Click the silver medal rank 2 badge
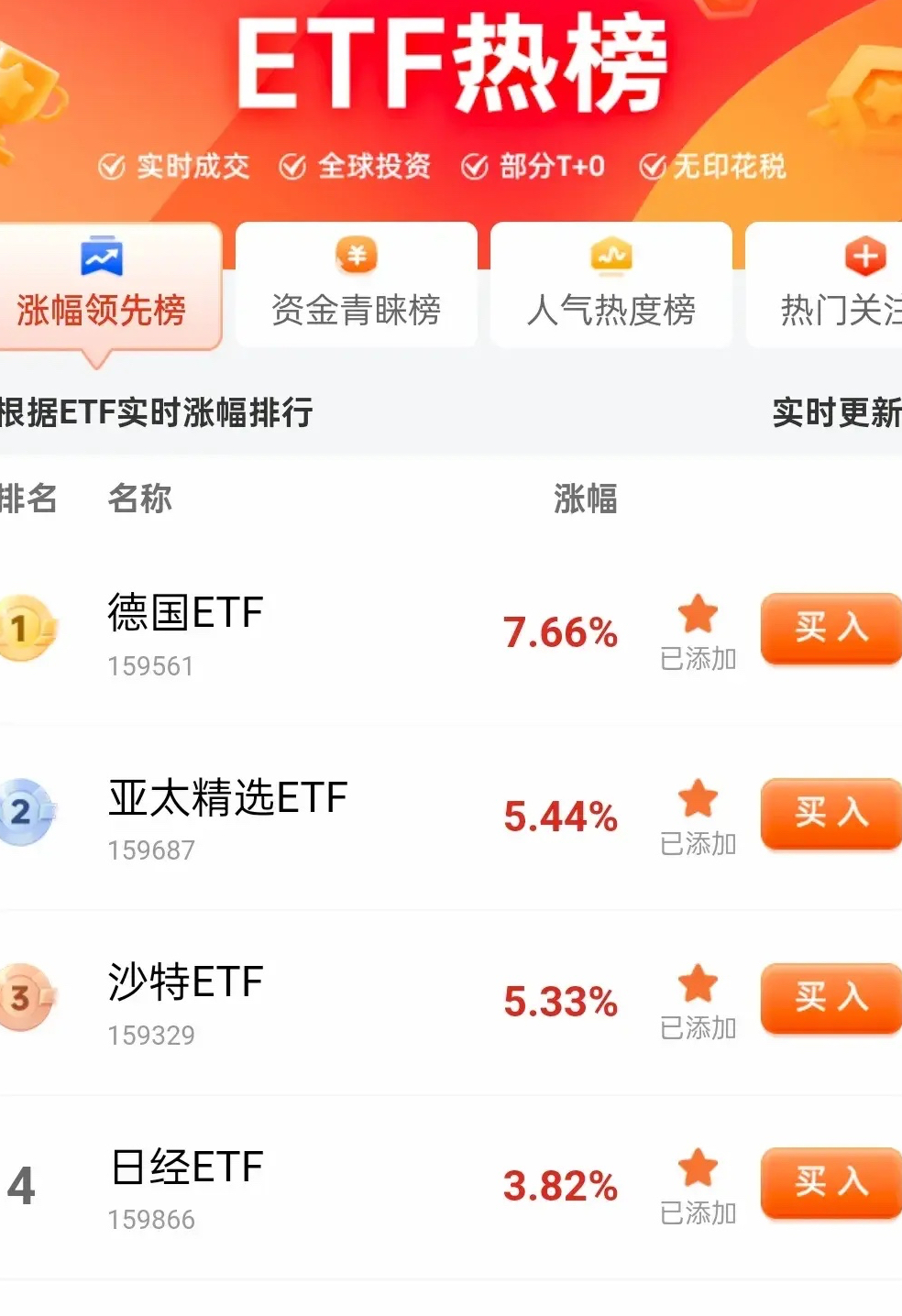Viewport: 902px width, 1316px height. pos(22,816)
